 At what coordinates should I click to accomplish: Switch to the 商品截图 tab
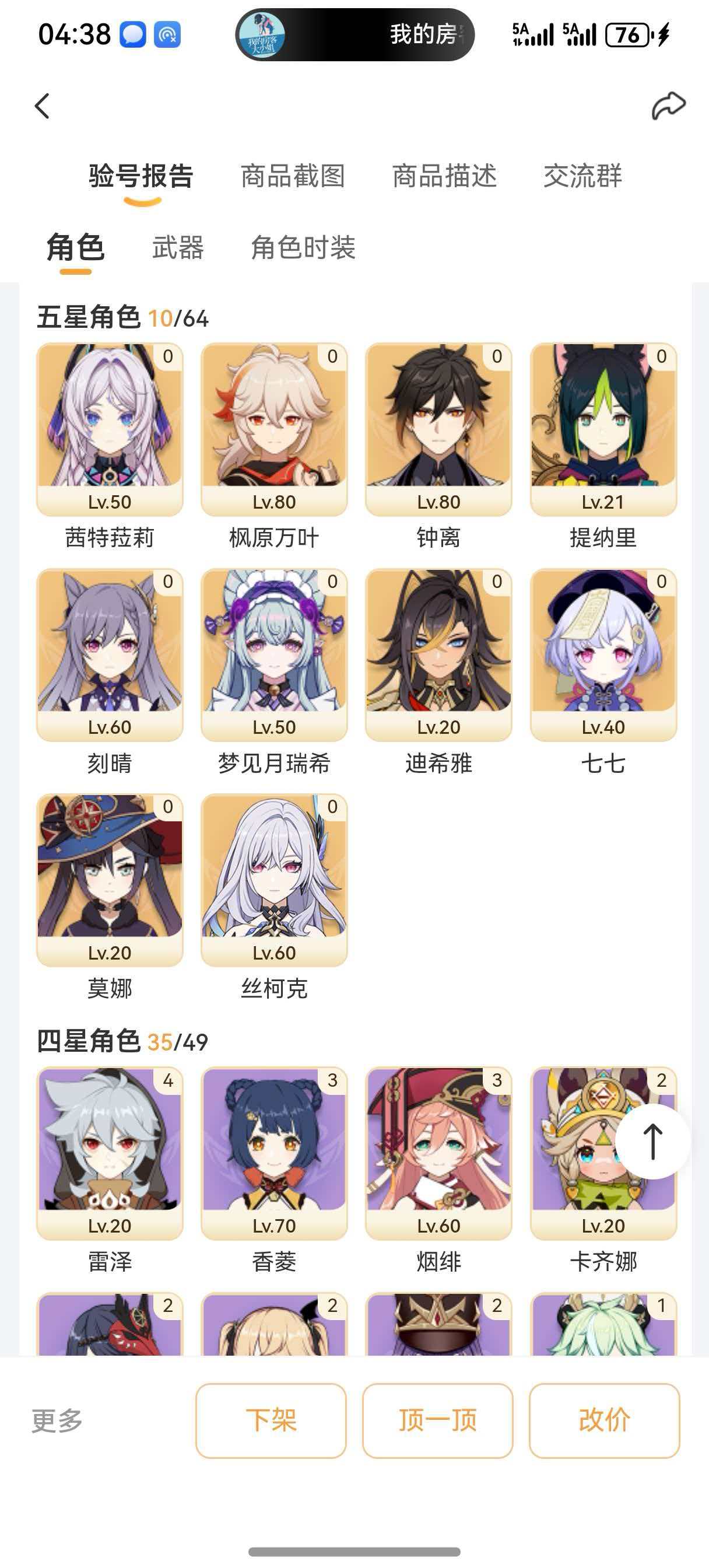[x=293, y=177]
